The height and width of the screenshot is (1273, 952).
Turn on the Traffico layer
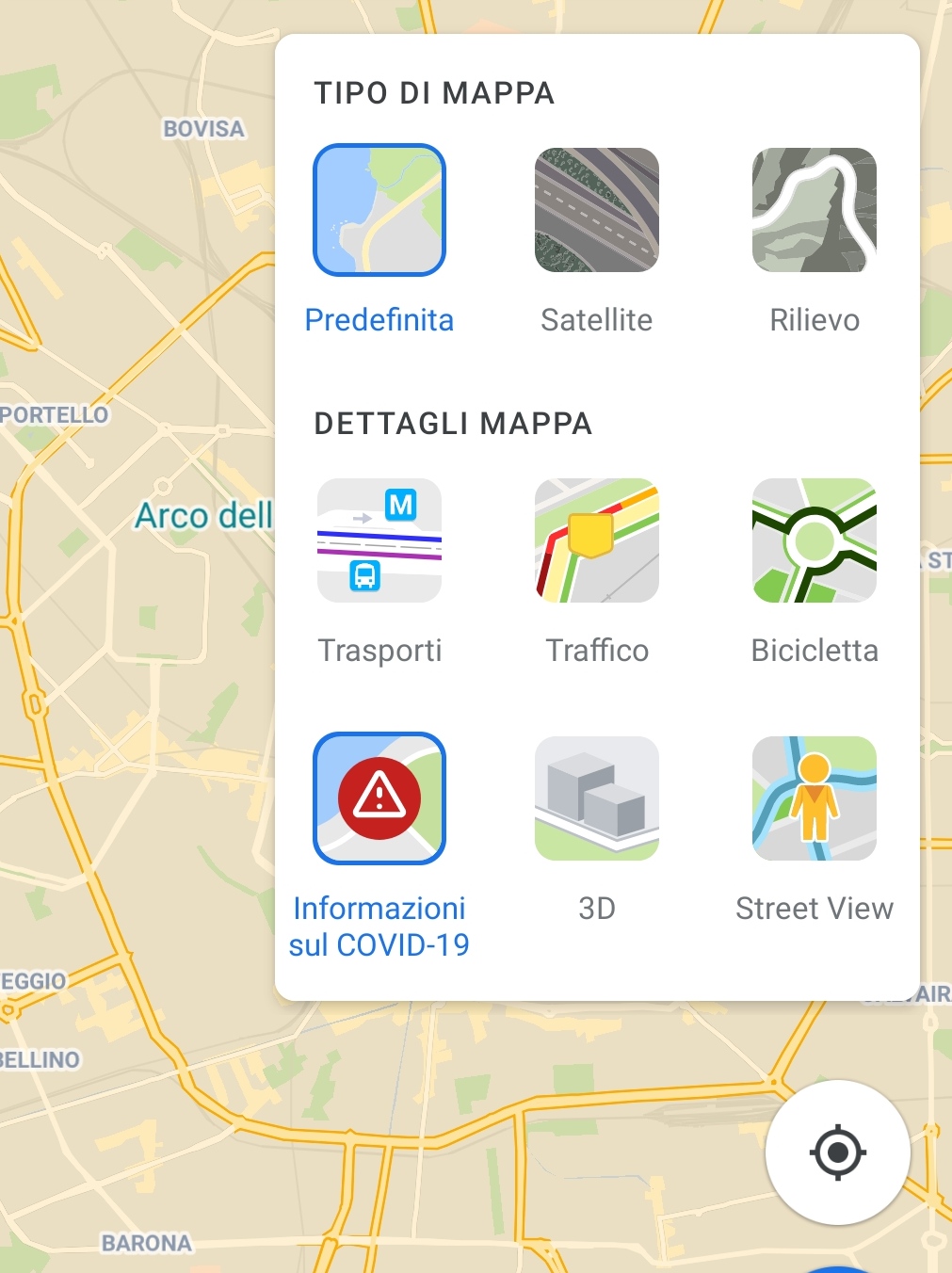click(596, 540)
